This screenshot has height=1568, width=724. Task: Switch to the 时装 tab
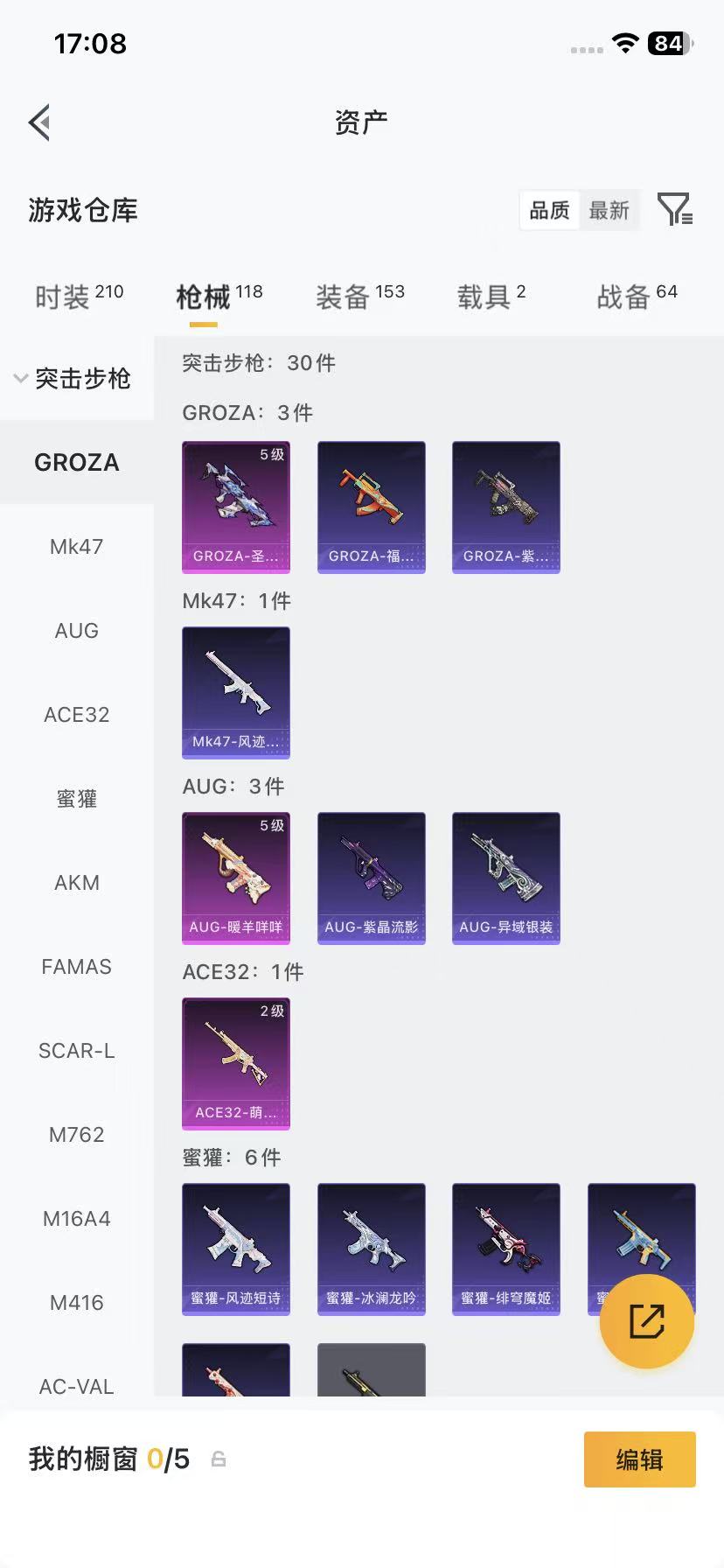click(x=79, y=297)
